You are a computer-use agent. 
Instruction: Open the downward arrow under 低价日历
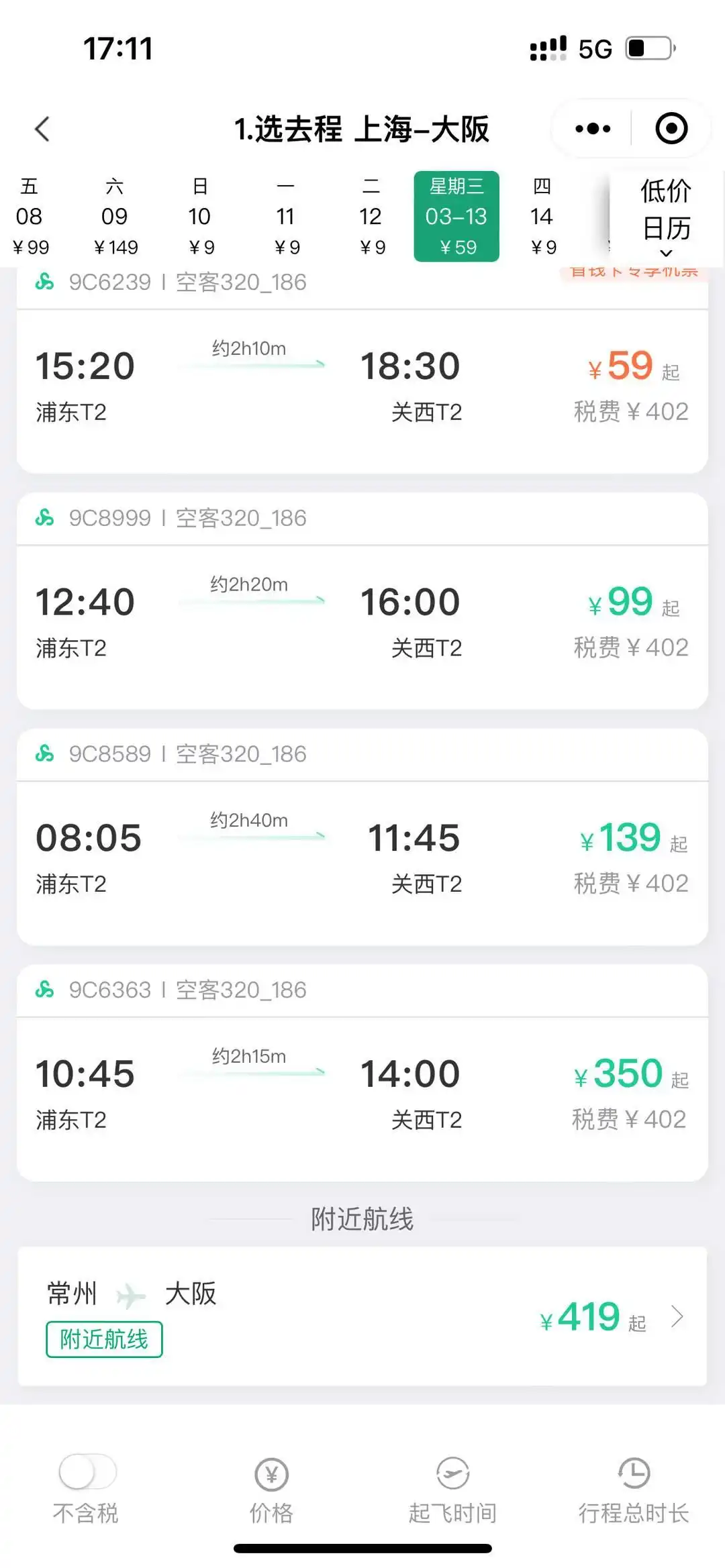(x=665, y=253)
